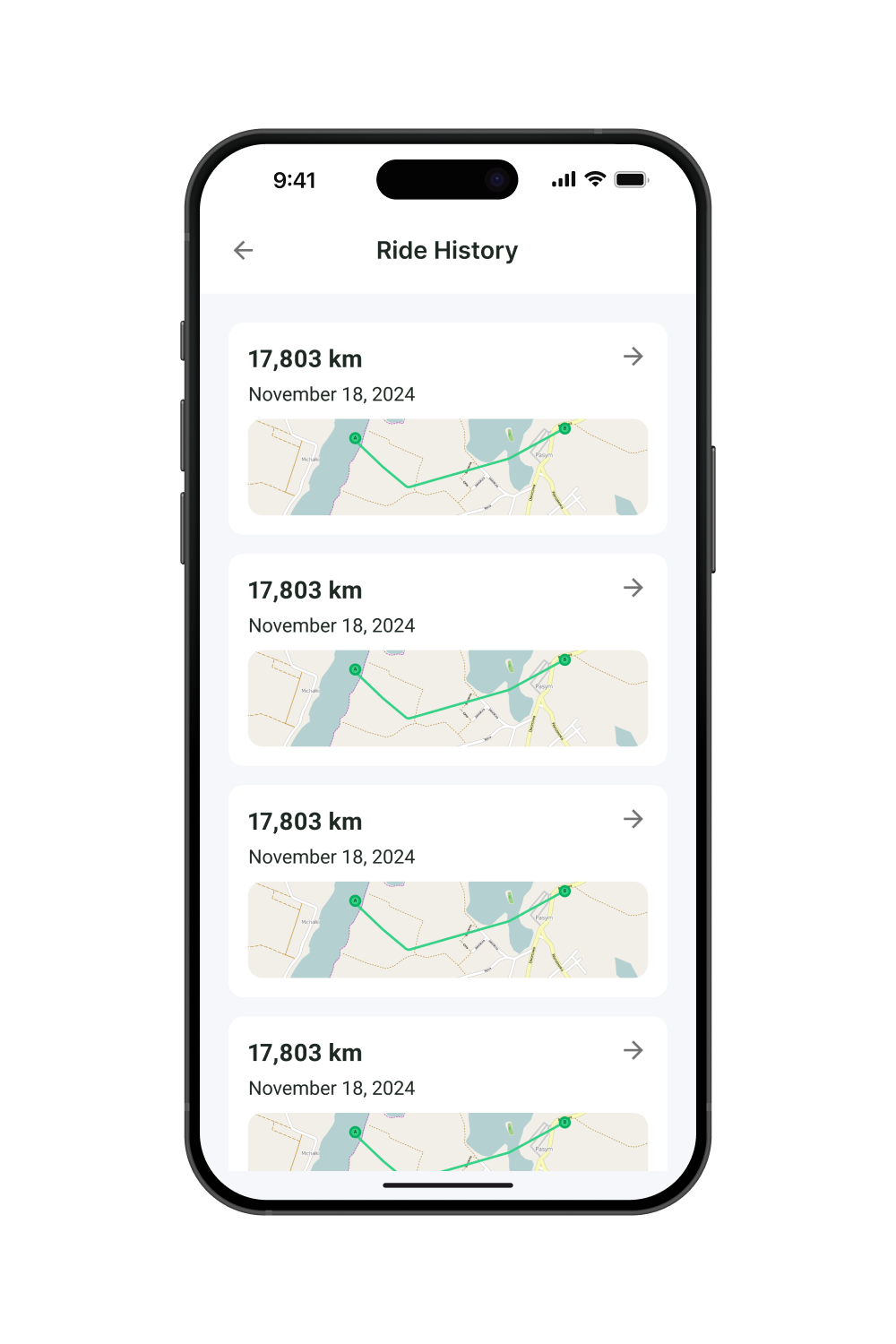The height and width of the screenshot is (1344, 896).
Task: Go back from Ride History
Action: pyautogui.click(x=244, y=250)
